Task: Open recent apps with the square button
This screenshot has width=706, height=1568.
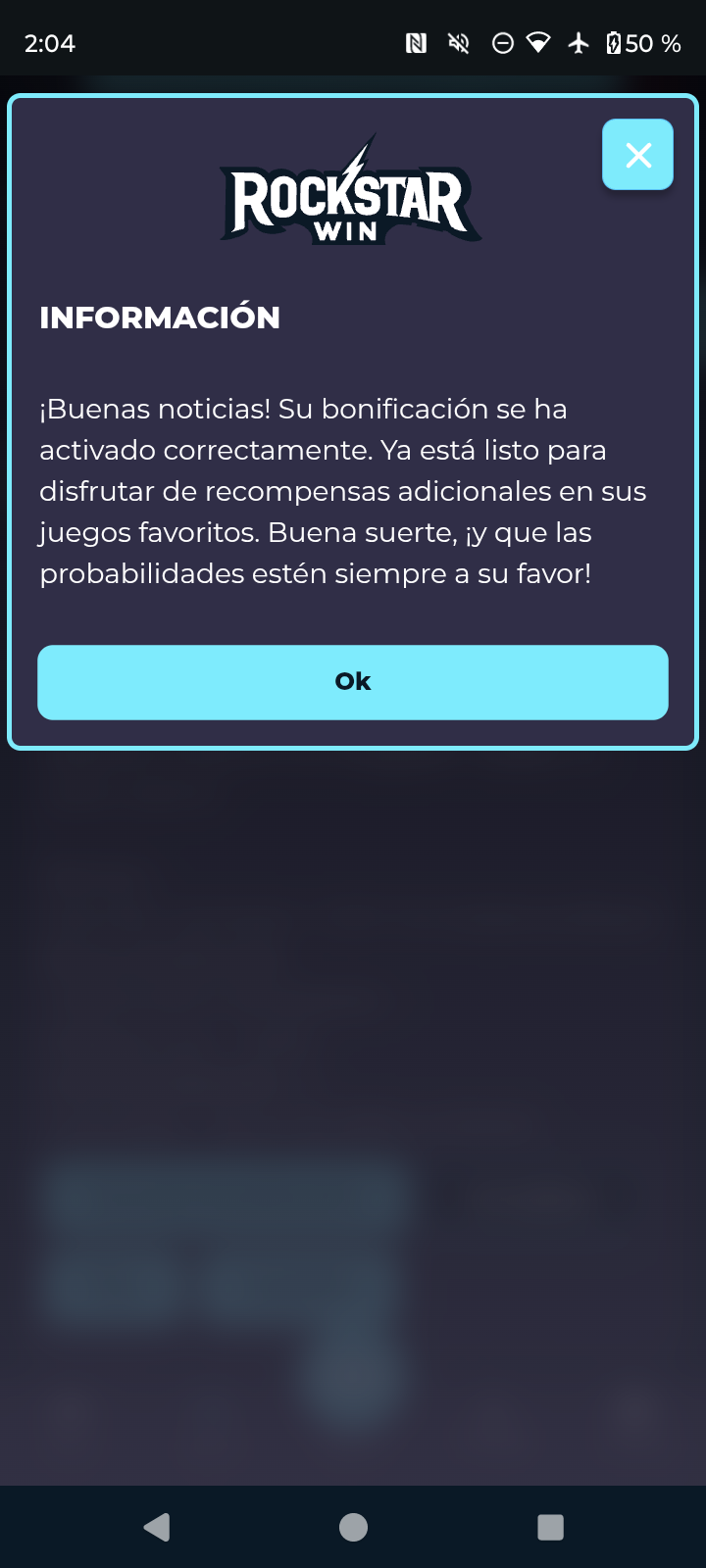Action: pos(549,1525)
